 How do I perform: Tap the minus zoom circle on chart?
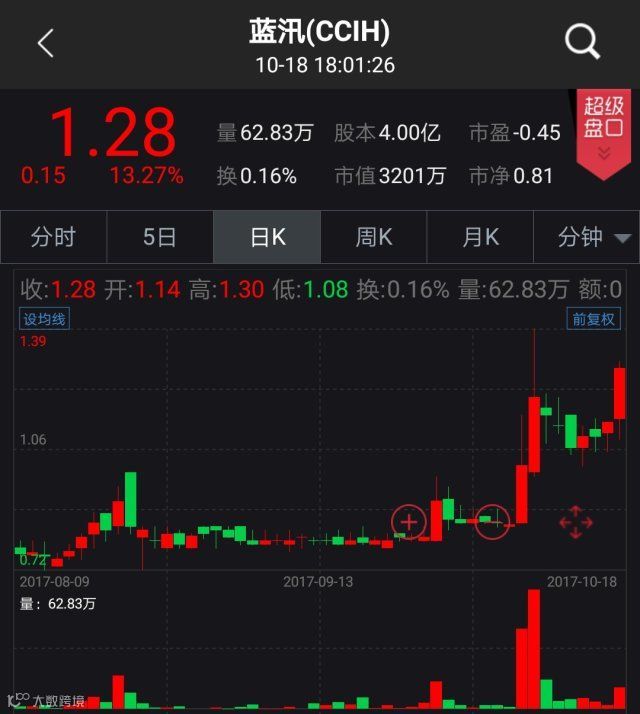point(492,522)
